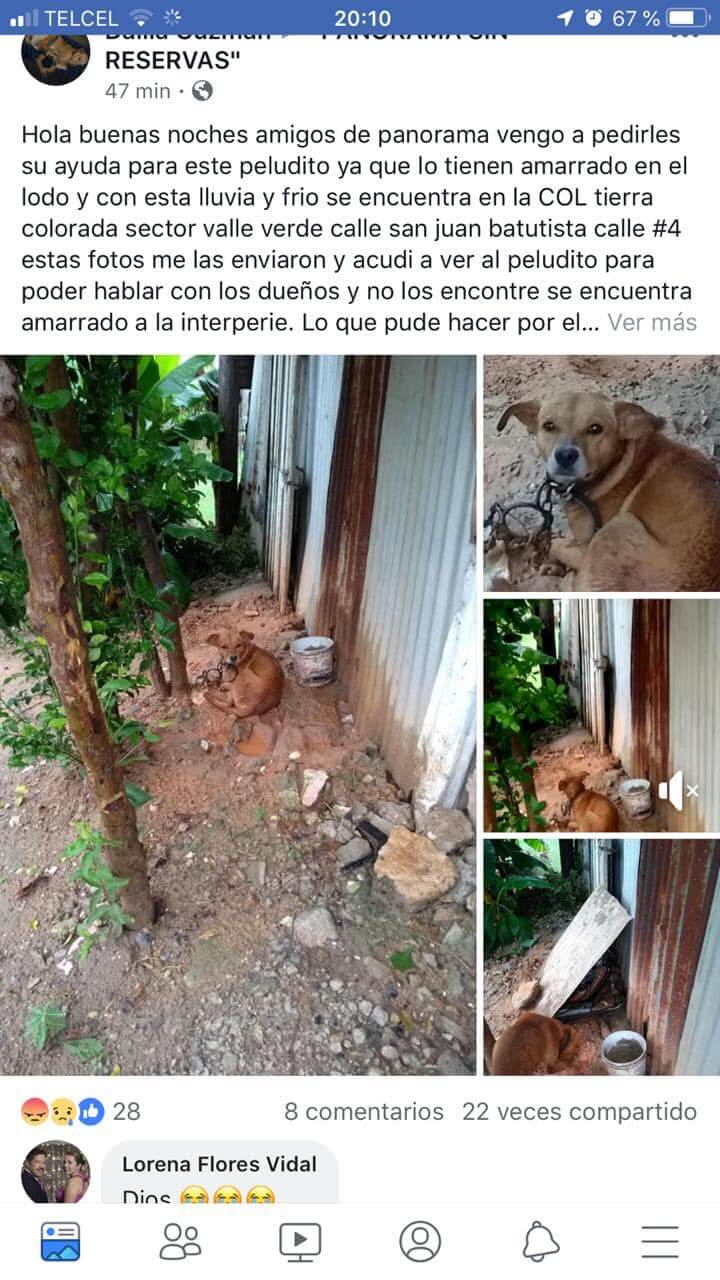
Task: View the 22 veces compartido shares
Action: tap(580, 1111)
